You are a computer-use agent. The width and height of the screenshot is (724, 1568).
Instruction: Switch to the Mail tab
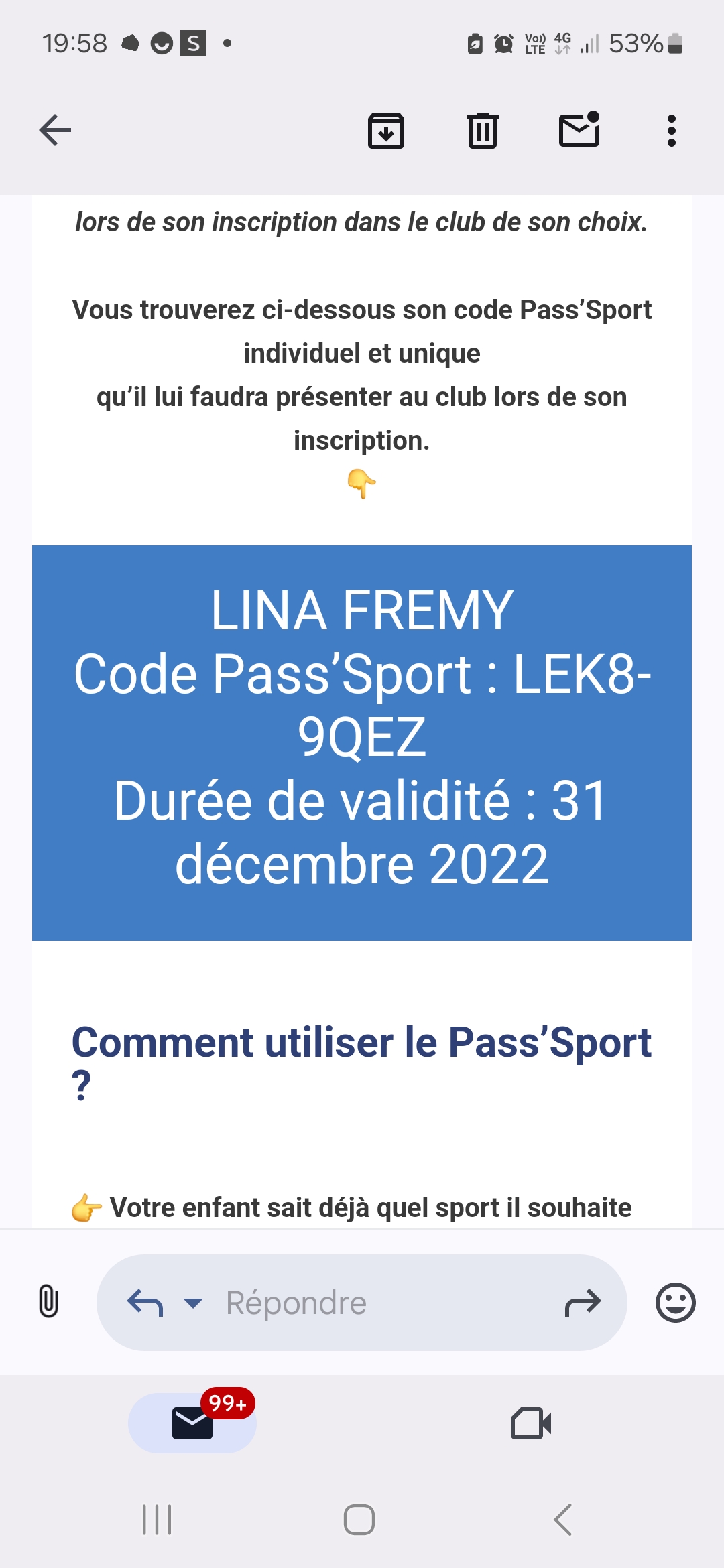click(x=192, y=1423)
